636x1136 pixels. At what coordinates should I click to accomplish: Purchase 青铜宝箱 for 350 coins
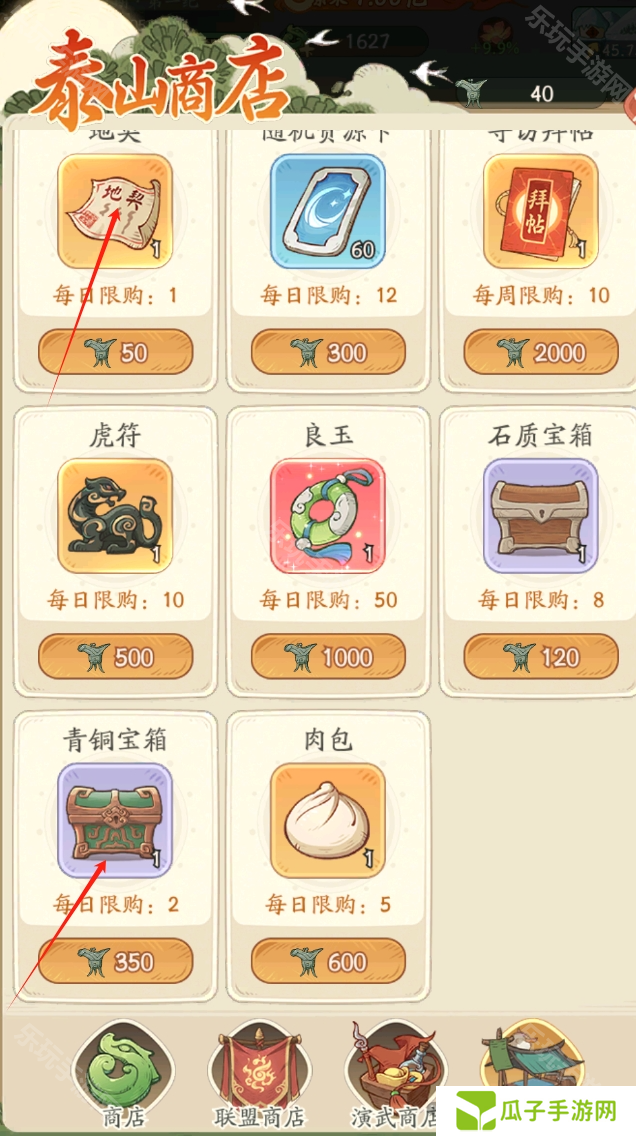pyautogui.click(x=115, y=962)
